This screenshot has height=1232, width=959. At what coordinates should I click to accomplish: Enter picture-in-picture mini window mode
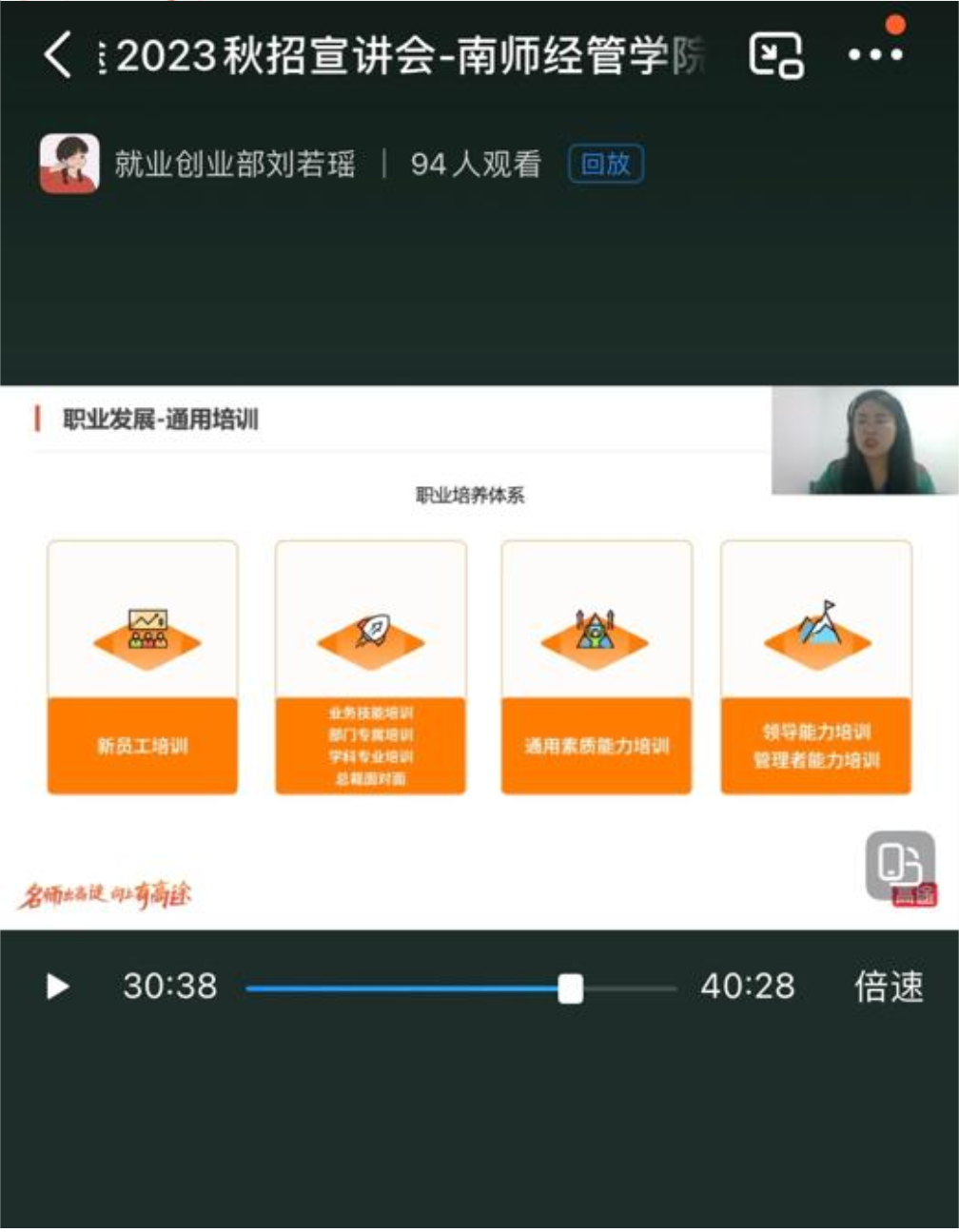click(x=775, y=55)
